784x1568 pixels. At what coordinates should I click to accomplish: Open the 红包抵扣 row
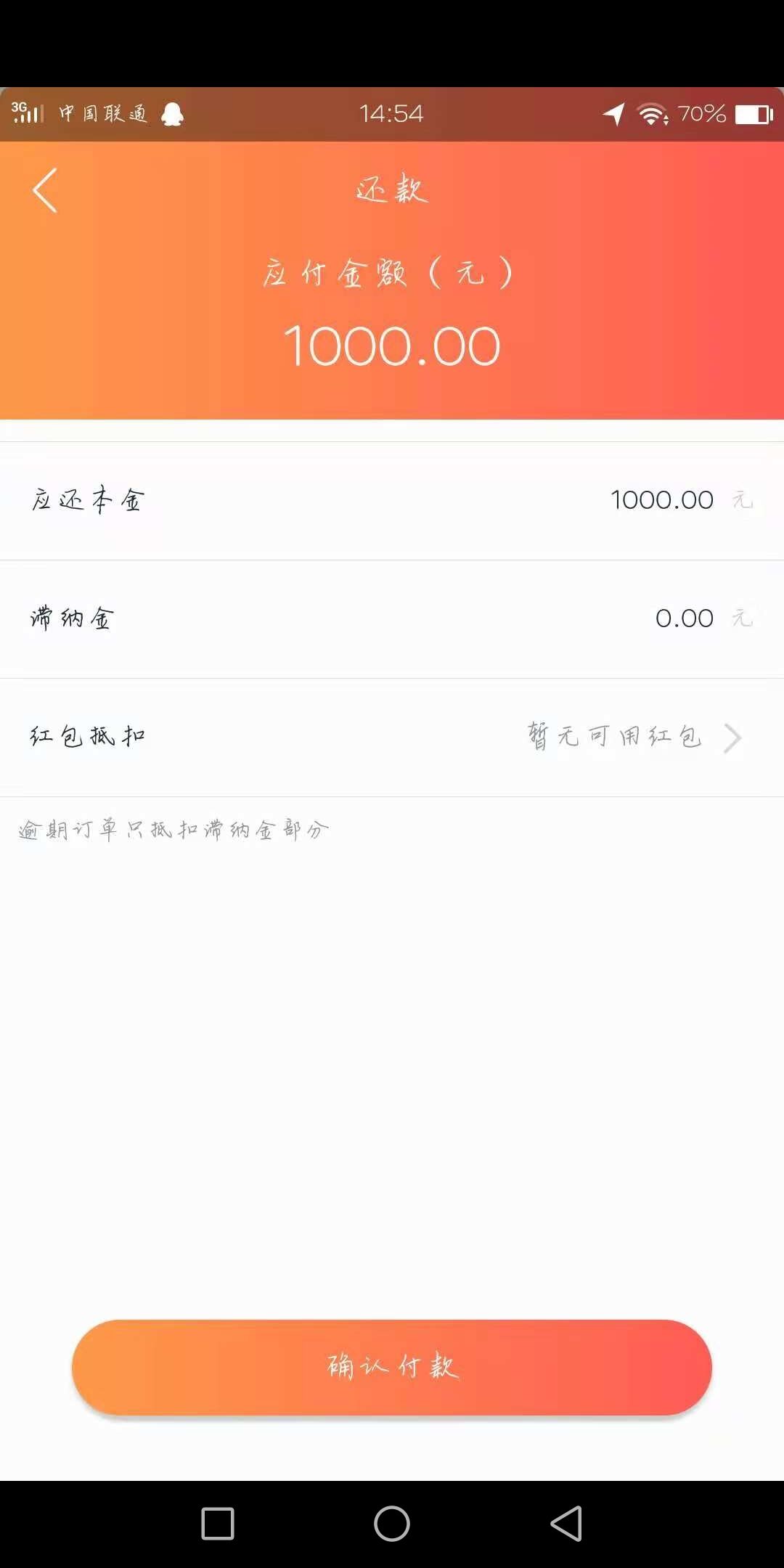point(392,738)
